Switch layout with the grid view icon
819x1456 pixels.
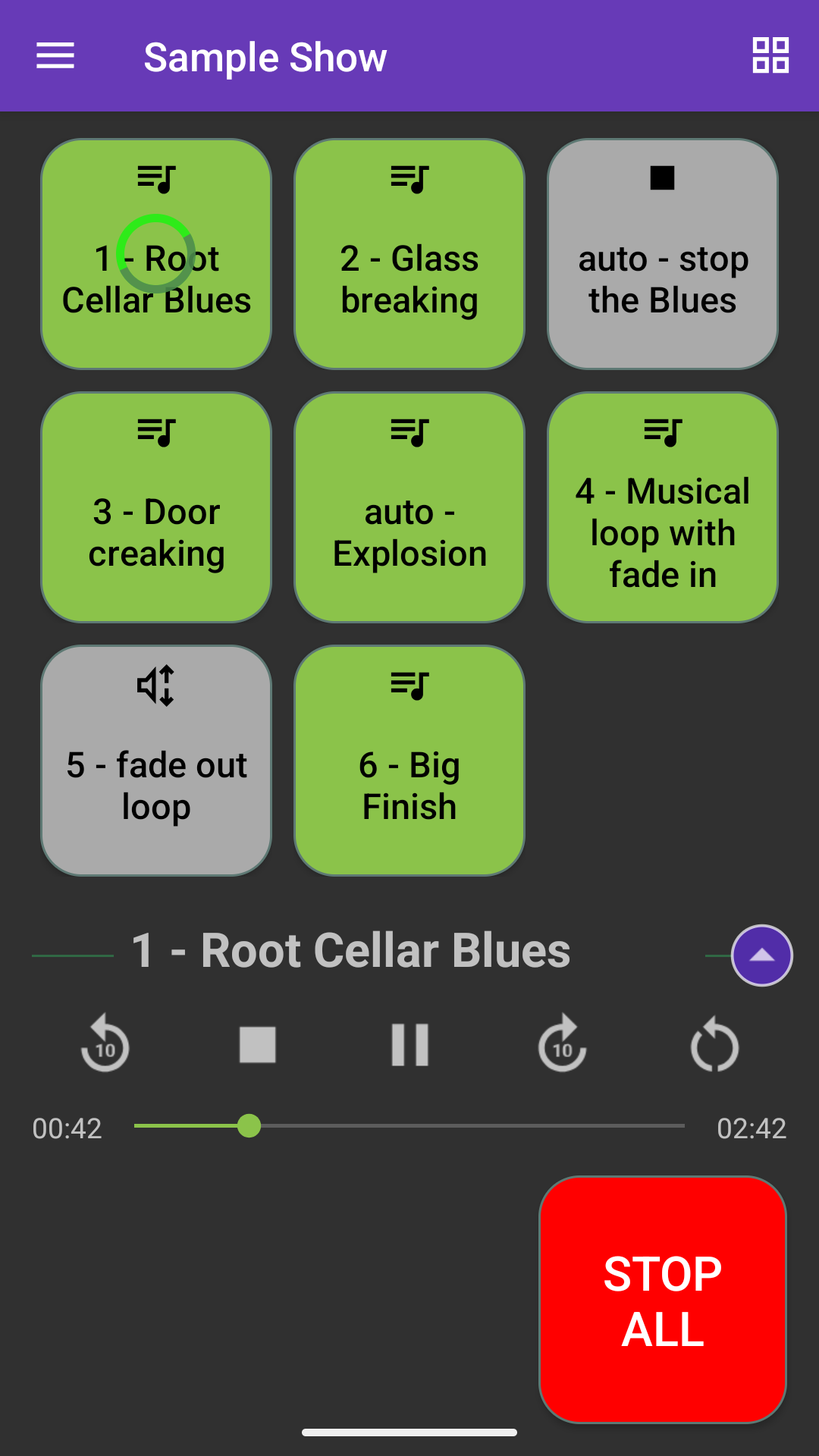[770, 56]
